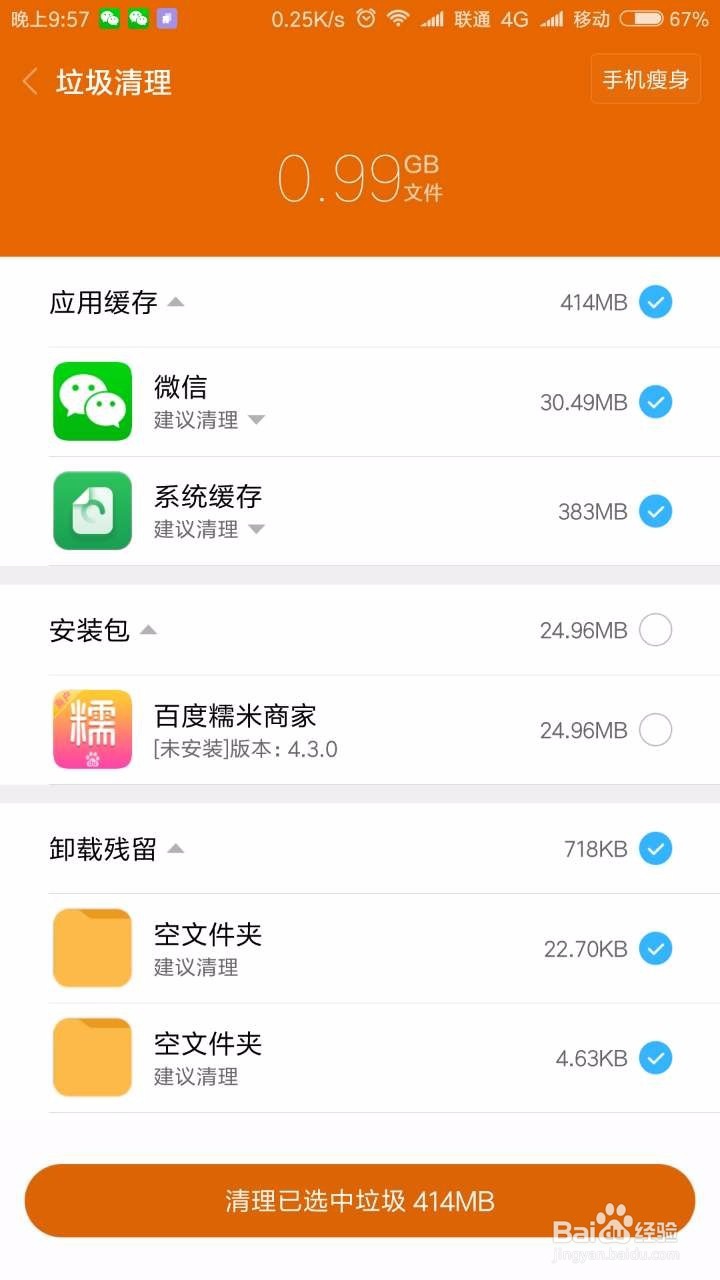This screenshot has height=1280, width=720.
Task: Select the 百度糯米商家 installer checkbox
Action: click(655, 729)
